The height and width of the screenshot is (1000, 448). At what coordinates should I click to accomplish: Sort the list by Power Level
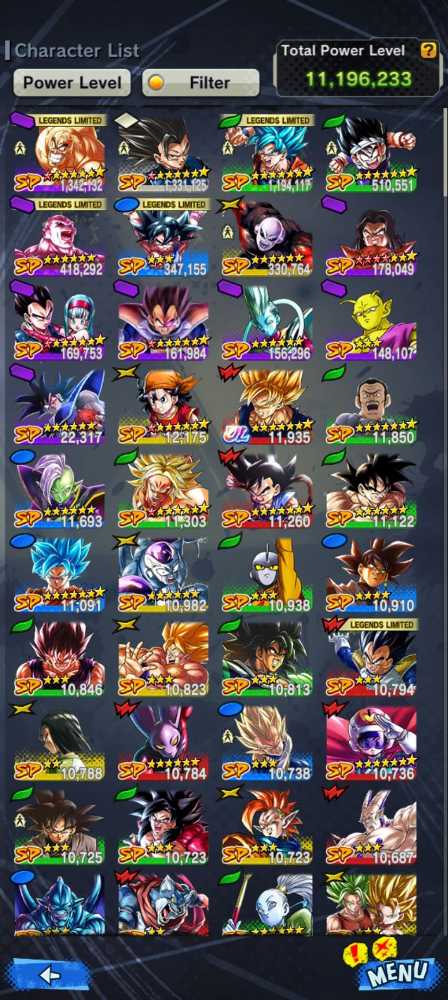[71, 83]
